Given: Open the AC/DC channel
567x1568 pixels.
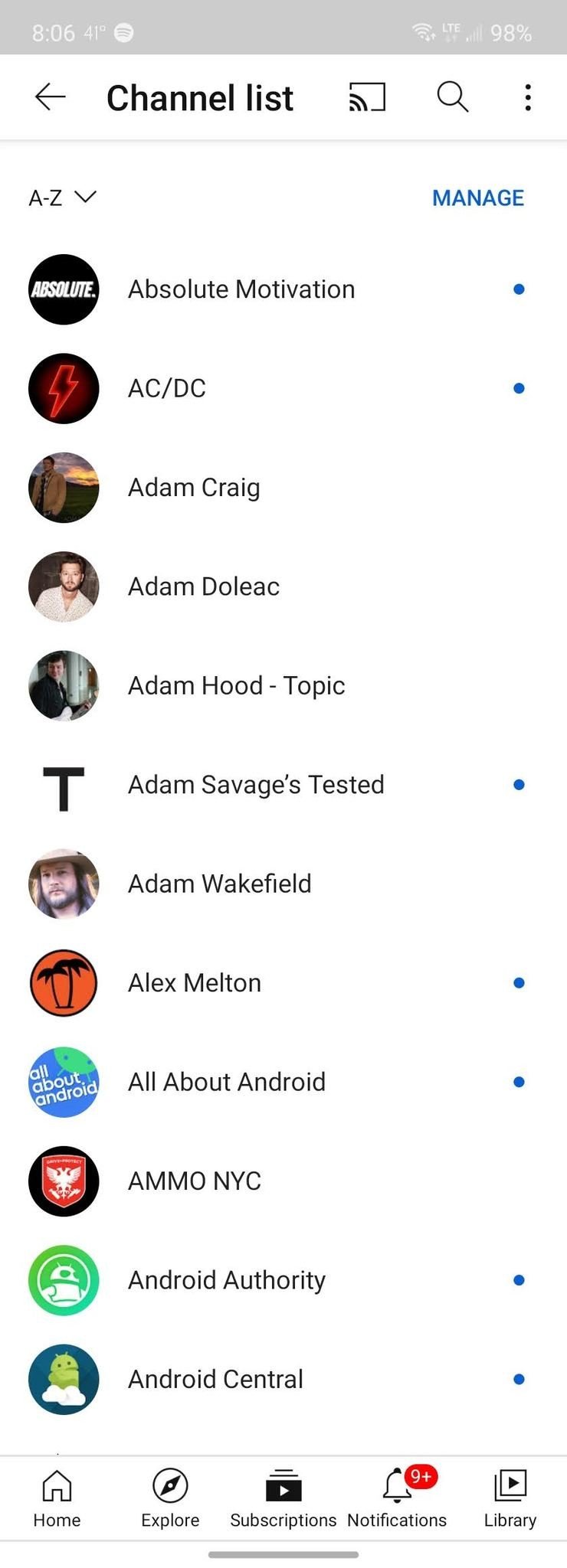Looking at the screenshot, I should 167,388.
